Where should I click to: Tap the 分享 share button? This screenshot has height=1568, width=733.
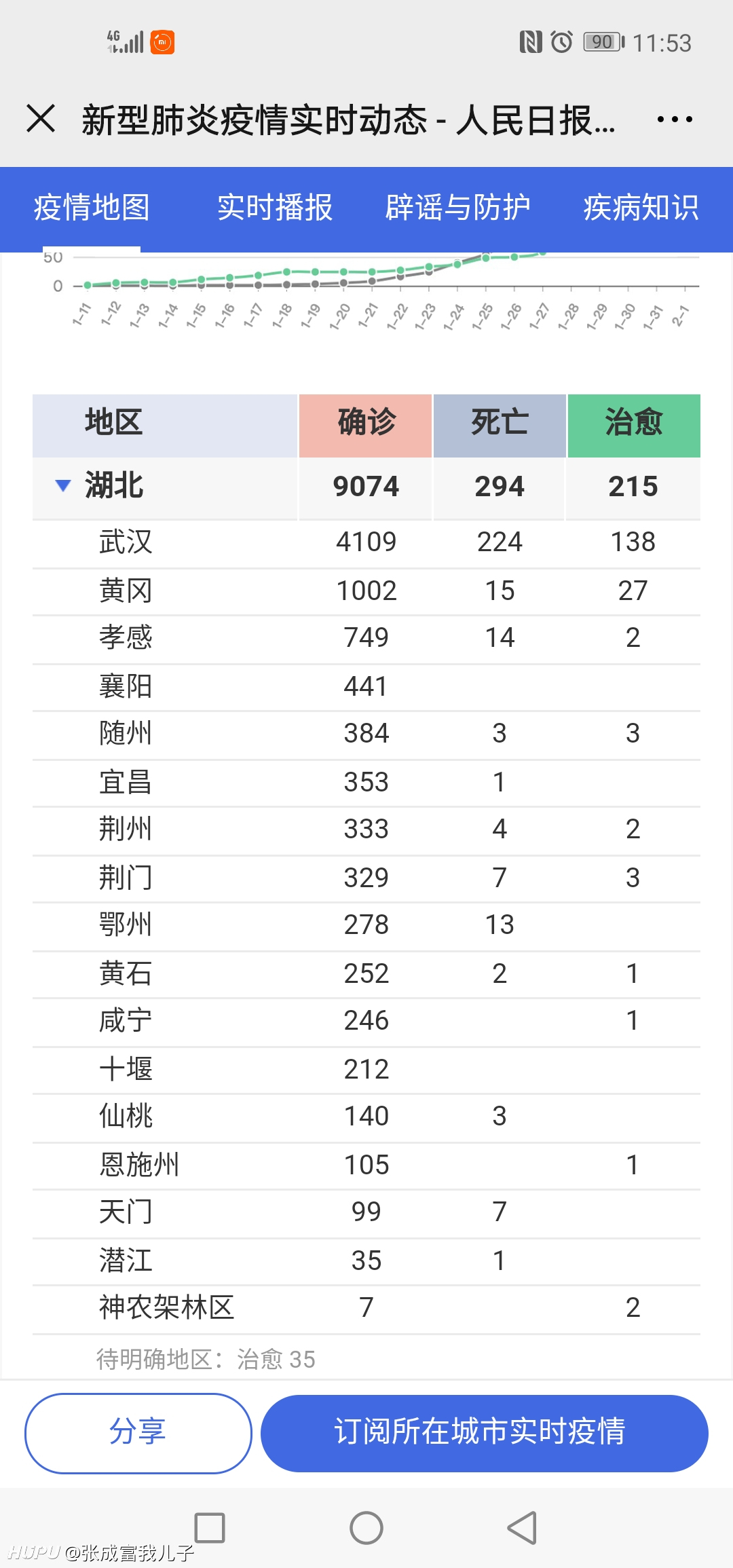(138, 1433)
